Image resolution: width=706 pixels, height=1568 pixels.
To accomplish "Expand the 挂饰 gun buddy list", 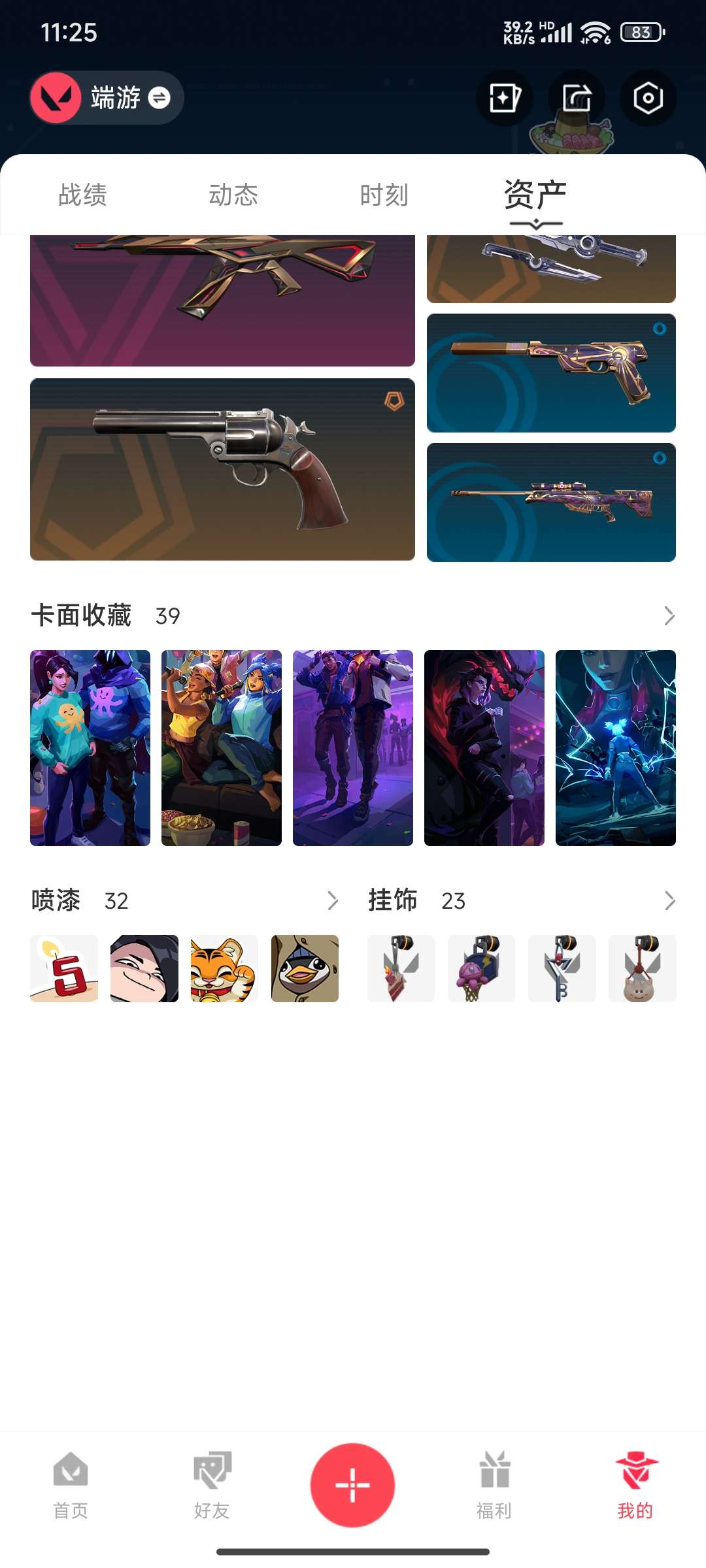I will 669,901.
